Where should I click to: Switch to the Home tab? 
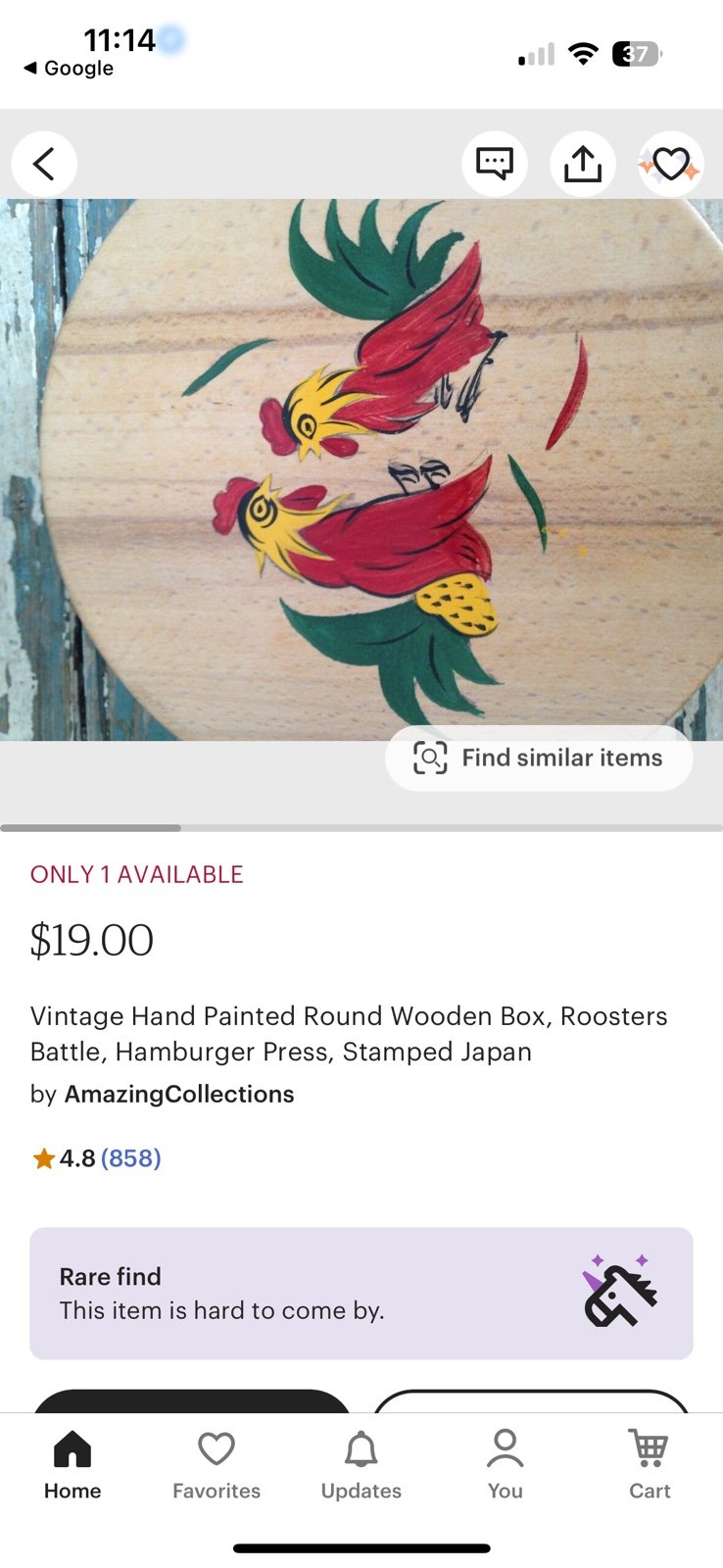pos(72,1465)
